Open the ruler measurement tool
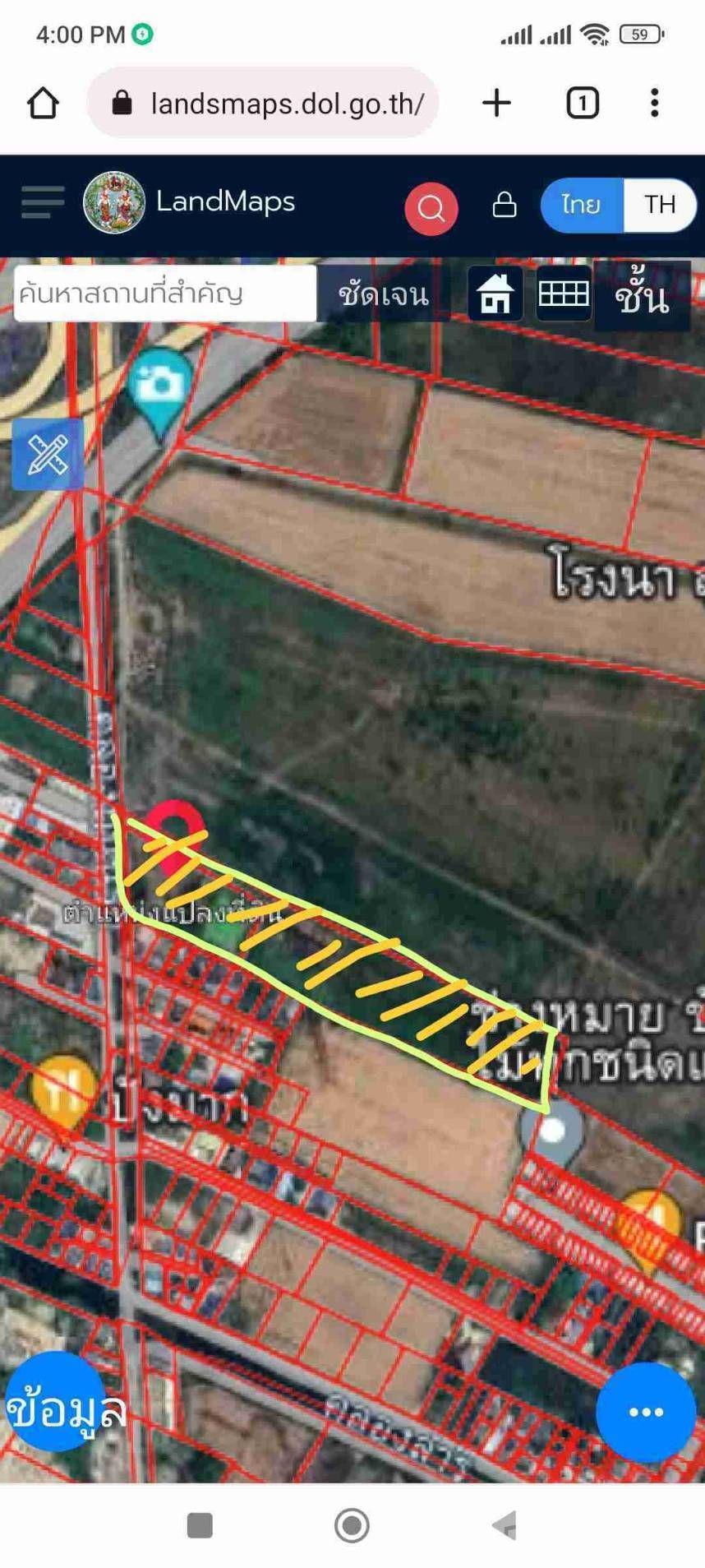 tap(48, 455)
